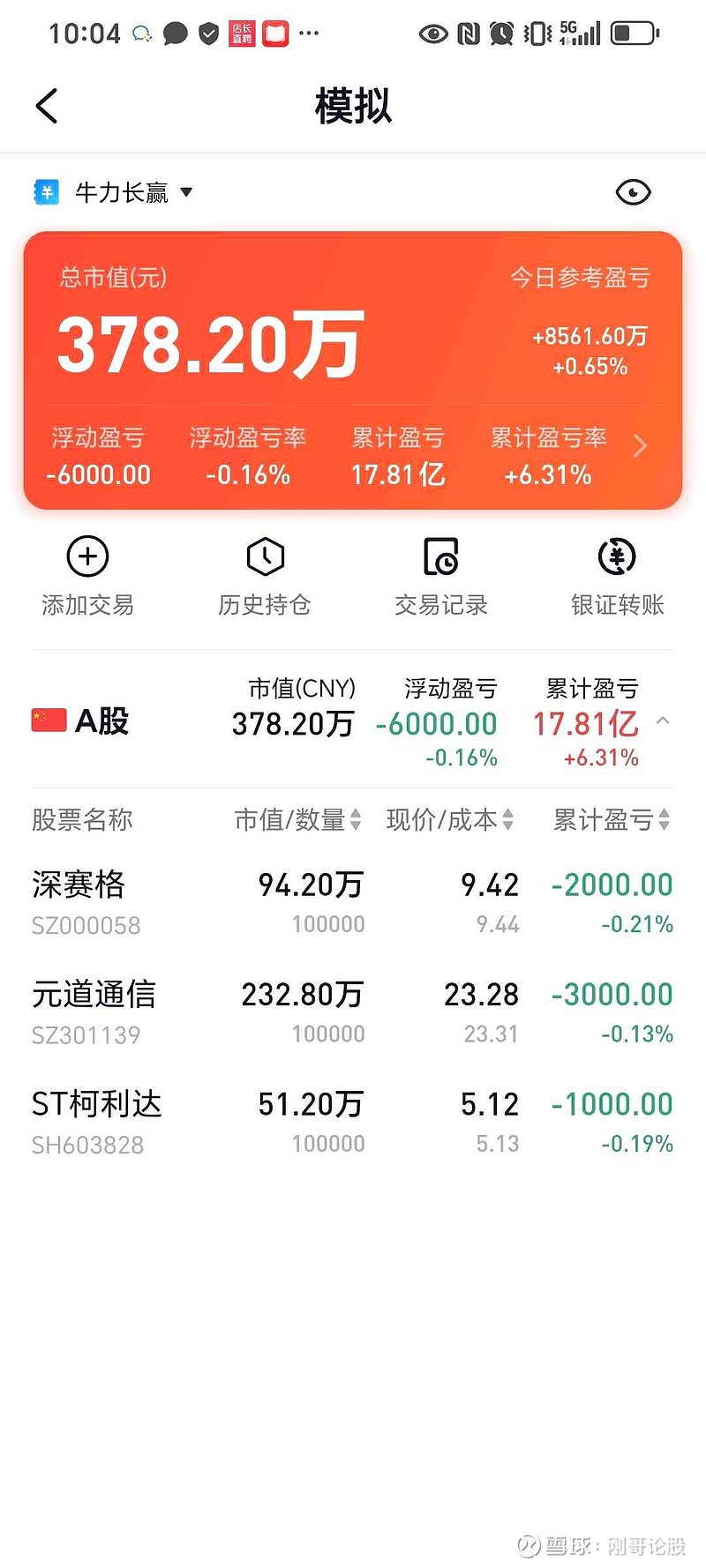Viewport: 706px width, 1568px height.
Task: Sort holdings by 现价/成本
Action: pyautogui.click(x=450, y=820)
